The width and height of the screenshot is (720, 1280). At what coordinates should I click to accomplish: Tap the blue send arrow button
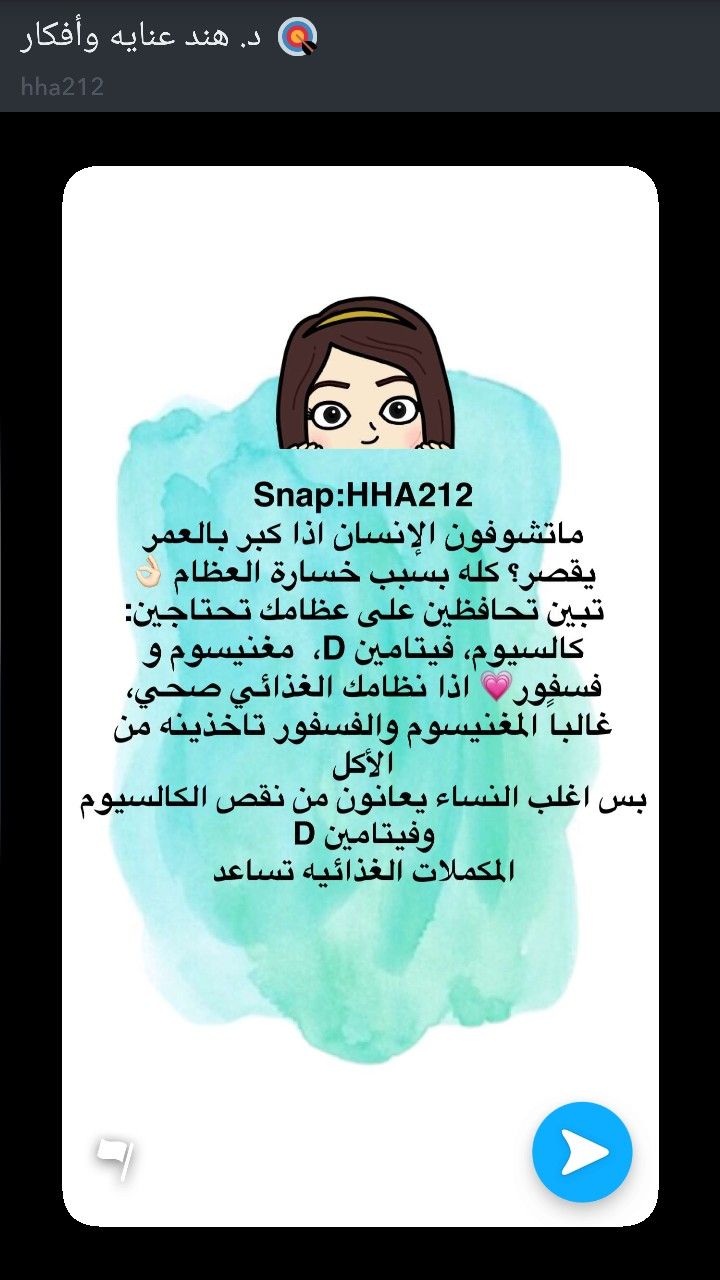582,1152
